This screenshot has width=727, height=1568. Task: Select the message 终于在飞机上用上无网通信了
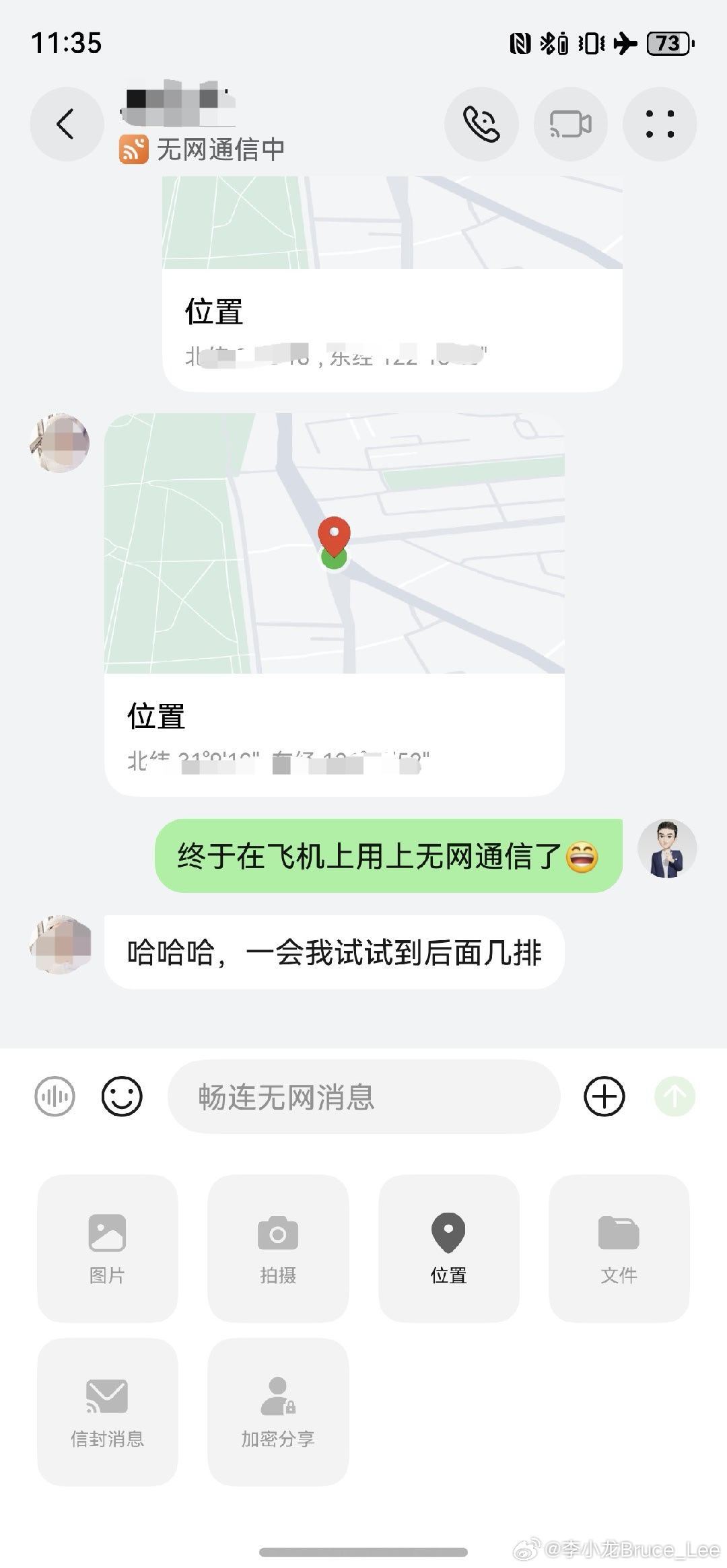pyautogui.click(x=387, y=851)
